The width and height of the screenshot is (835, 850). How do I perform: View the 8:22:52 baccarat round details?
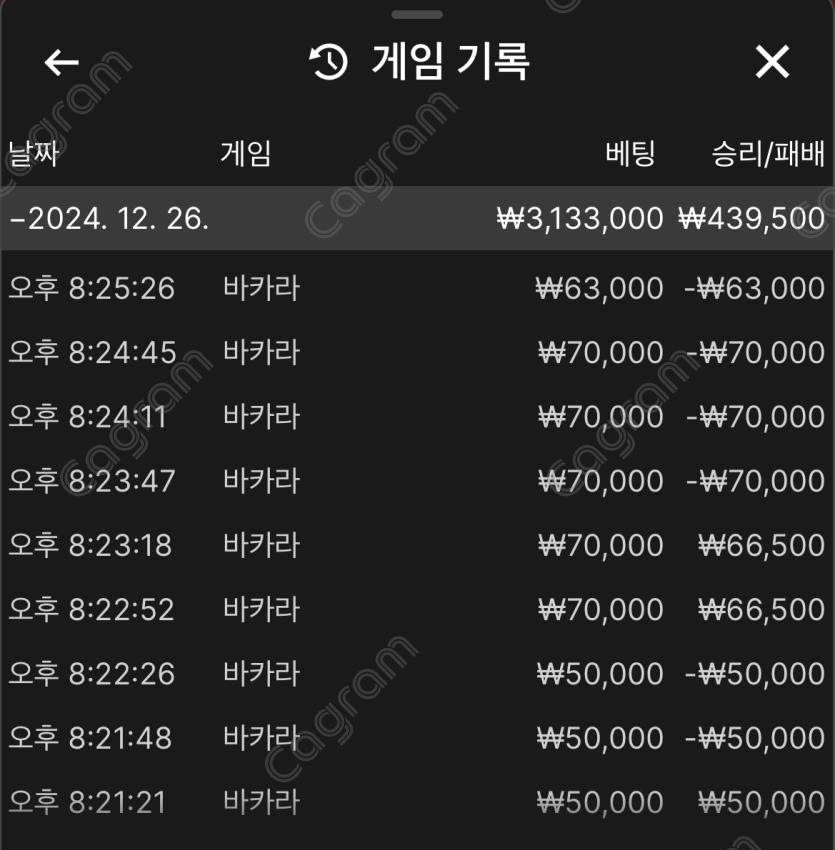(x=417, y=609)
